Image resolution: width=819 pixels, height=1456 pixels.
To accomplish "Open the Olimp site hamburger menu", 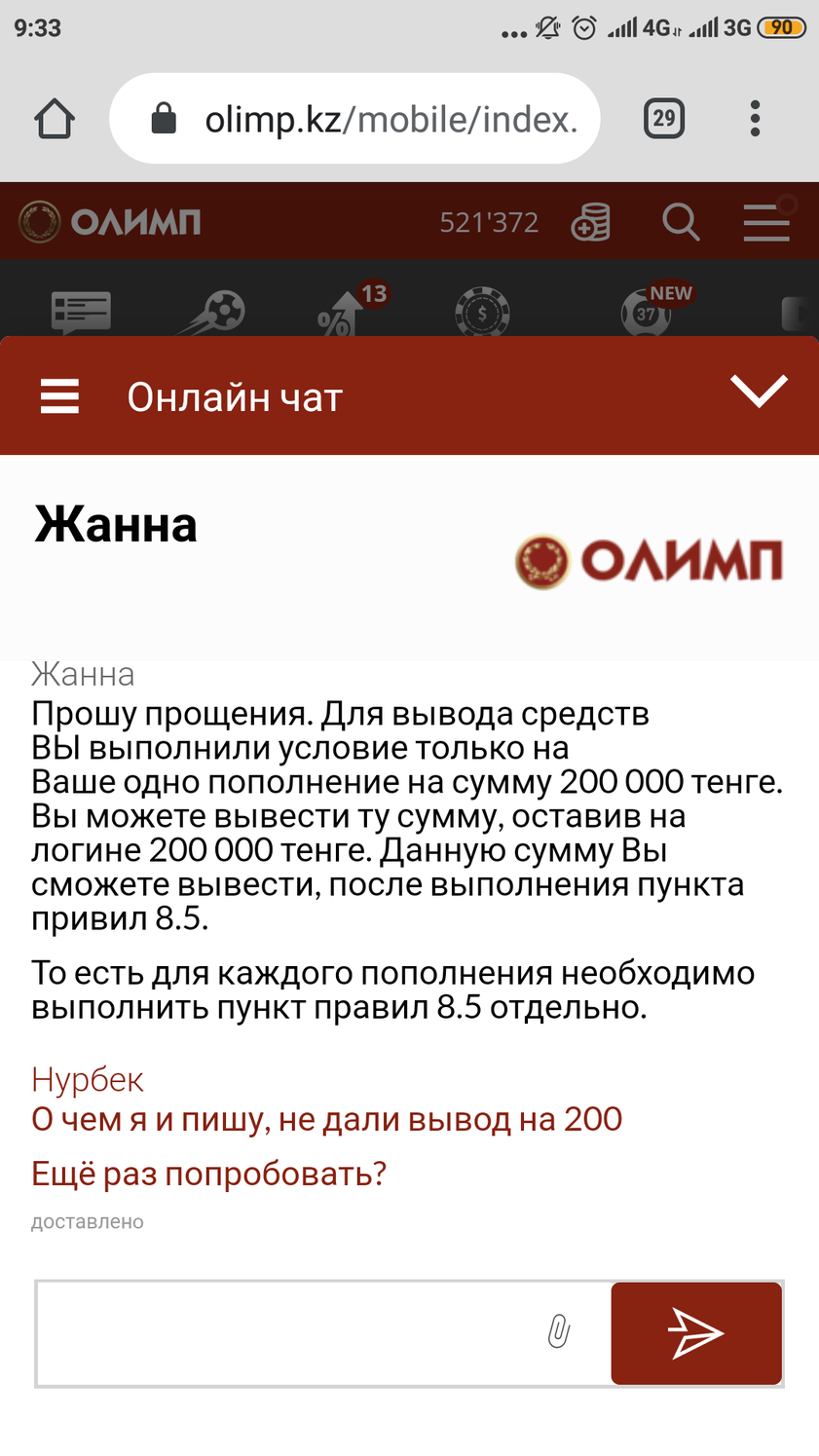I will pyautogui.click(x=766, y=222).
